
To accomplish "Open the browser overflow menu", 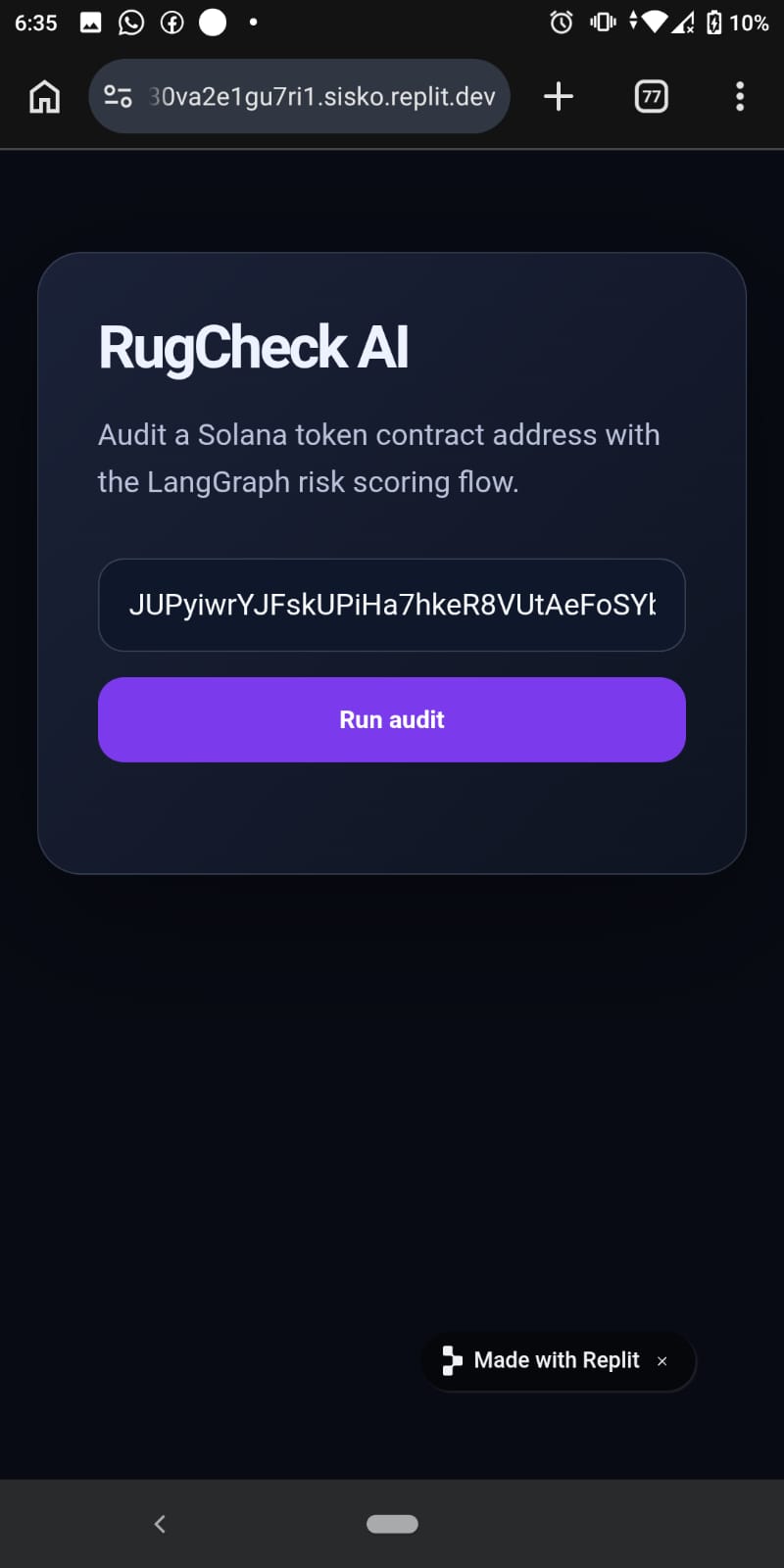I will coord(740,96).
